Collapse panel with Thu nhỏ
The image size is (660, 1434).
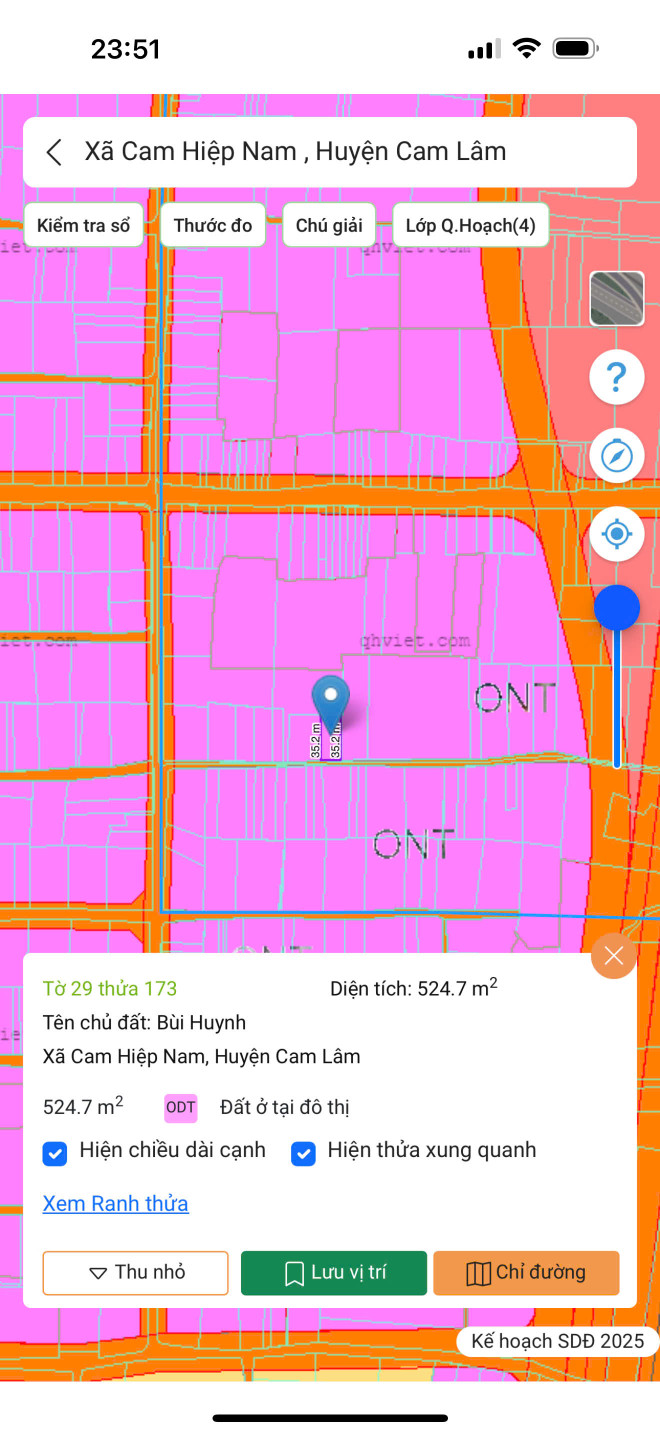pyautogui.click(x=136, y=1273)
